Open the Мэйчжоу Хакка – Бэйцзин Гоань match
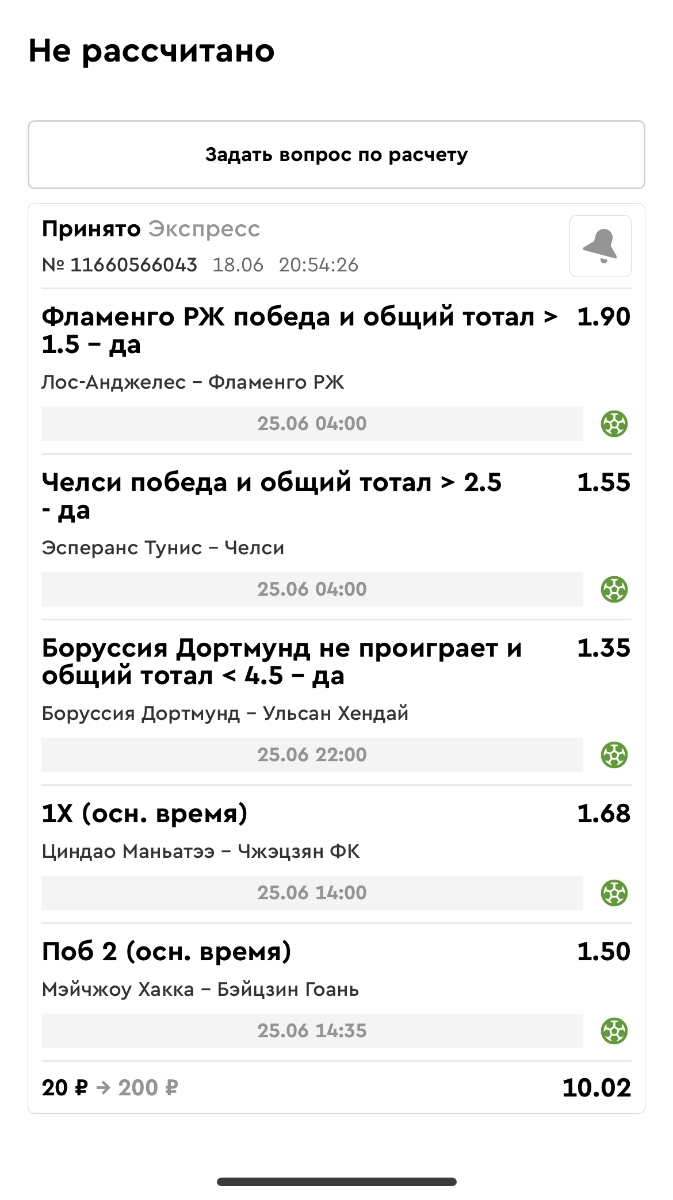 200,990
